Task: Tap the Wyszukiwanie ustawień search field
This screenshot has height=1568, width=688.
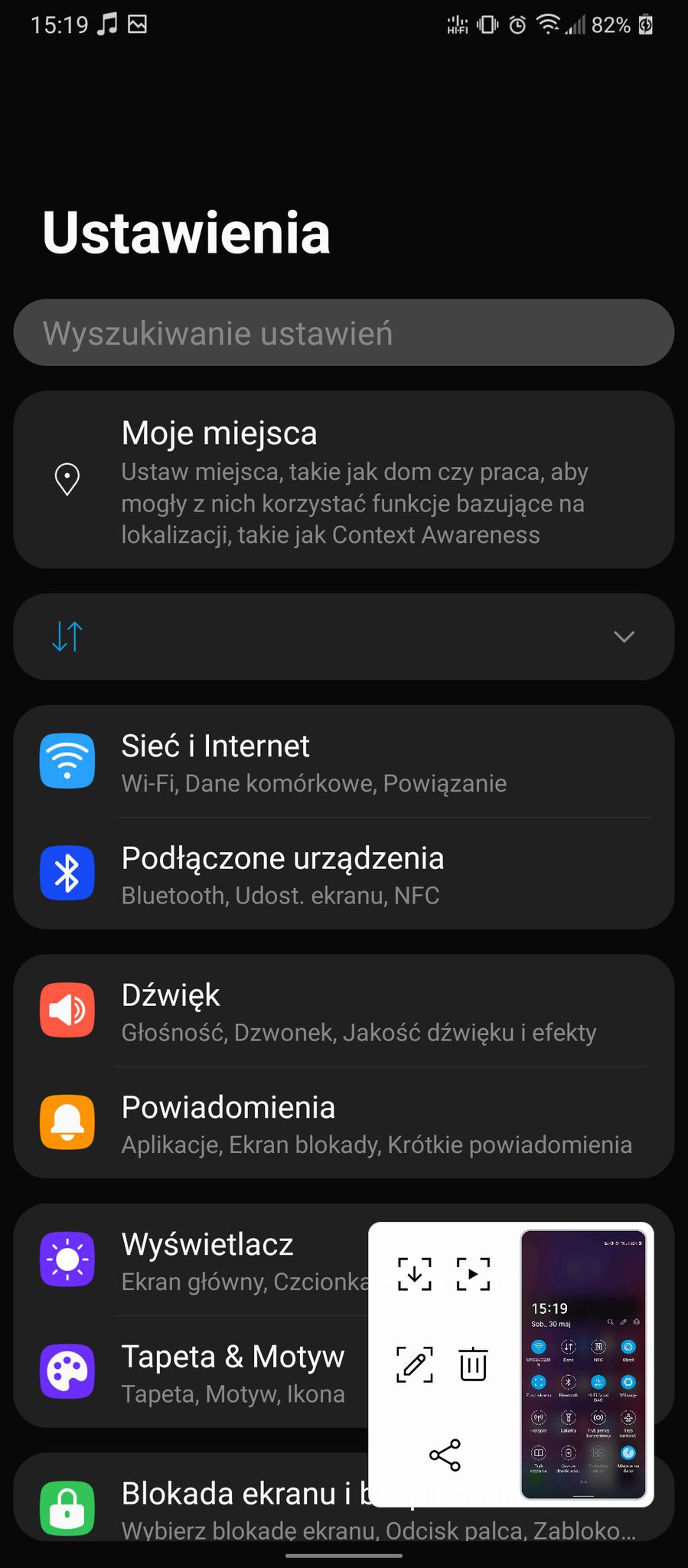Action: (344, 332)
